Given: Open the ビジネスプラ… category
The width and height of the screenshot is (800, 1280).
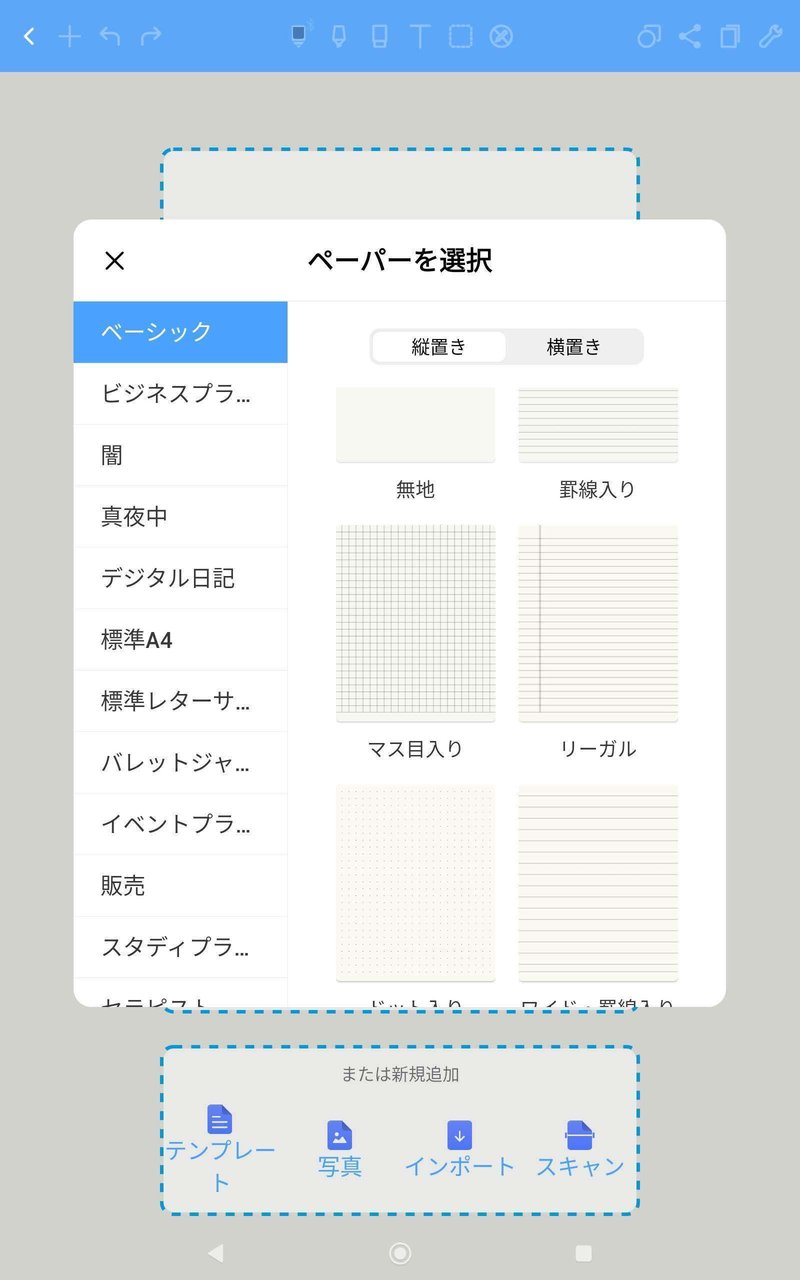Looking at the screenshot, I should click(x=180, y=393).
